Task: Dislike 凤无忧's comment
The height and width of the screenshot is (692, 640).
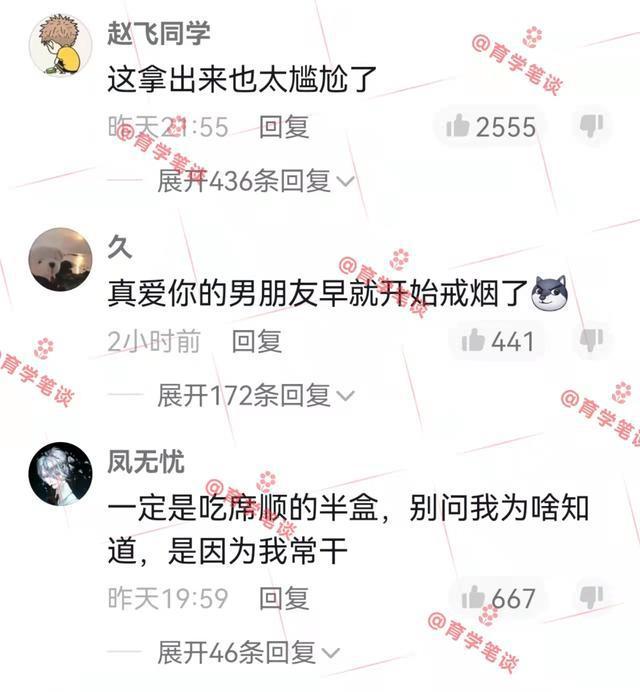Action: (592, 598)
